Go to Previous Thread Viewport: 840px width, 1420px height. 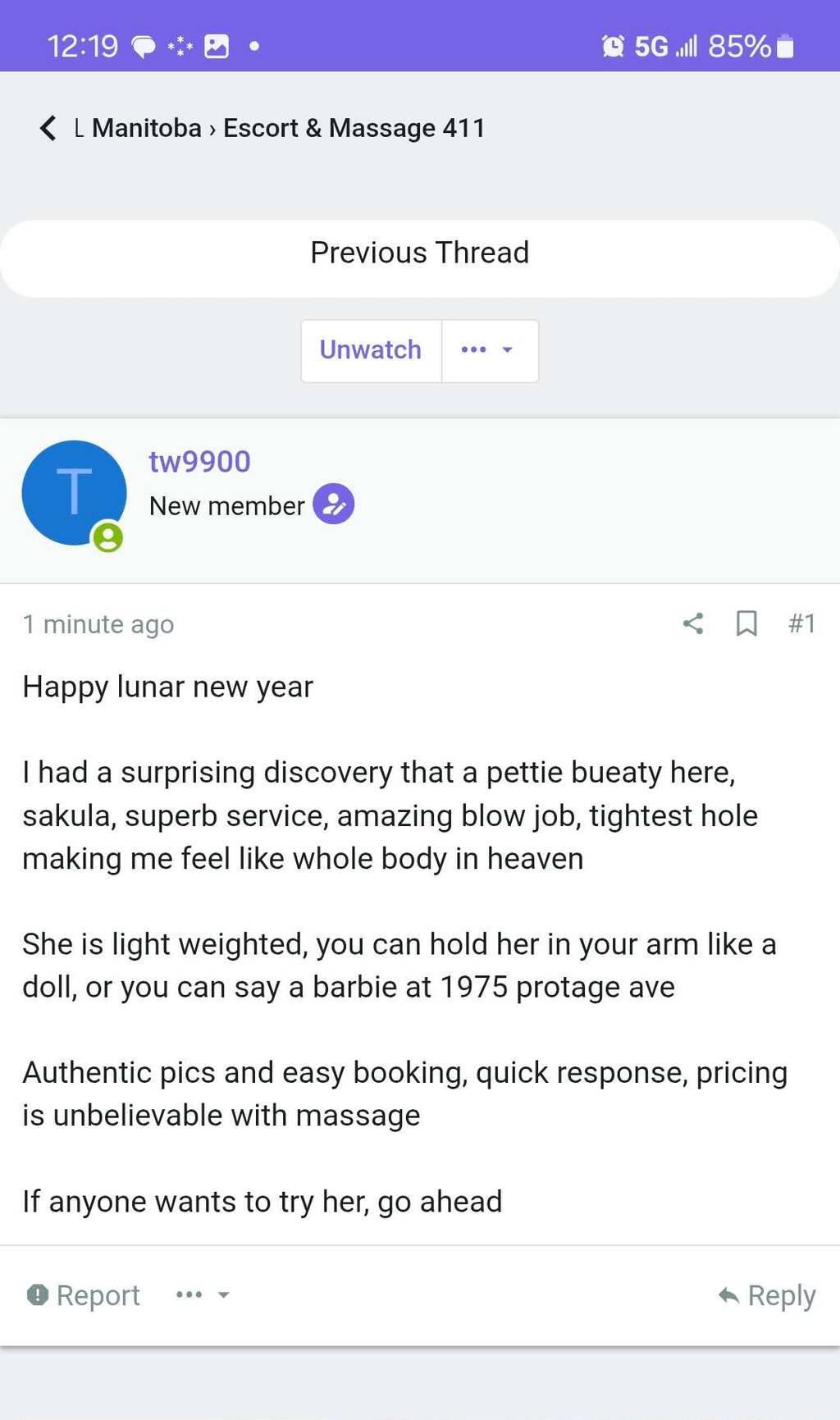tap(419, 253)
